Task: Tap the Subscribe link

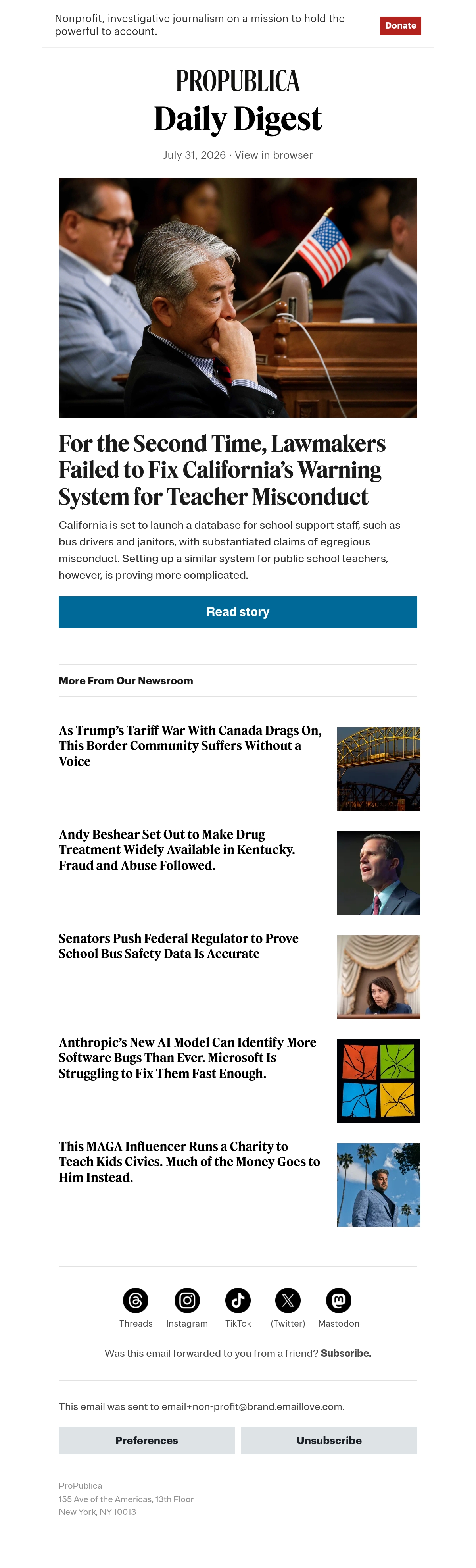Action: [346, 1353]
